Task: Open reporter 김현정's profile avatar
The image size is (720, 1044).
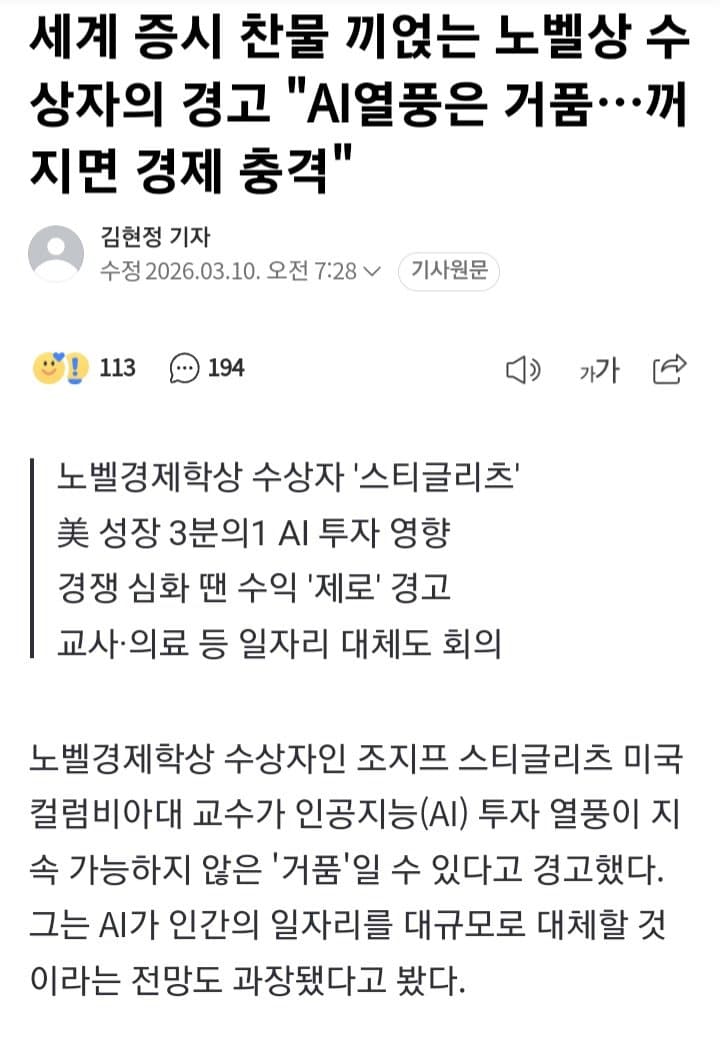Action: click(x=55, y=254)
